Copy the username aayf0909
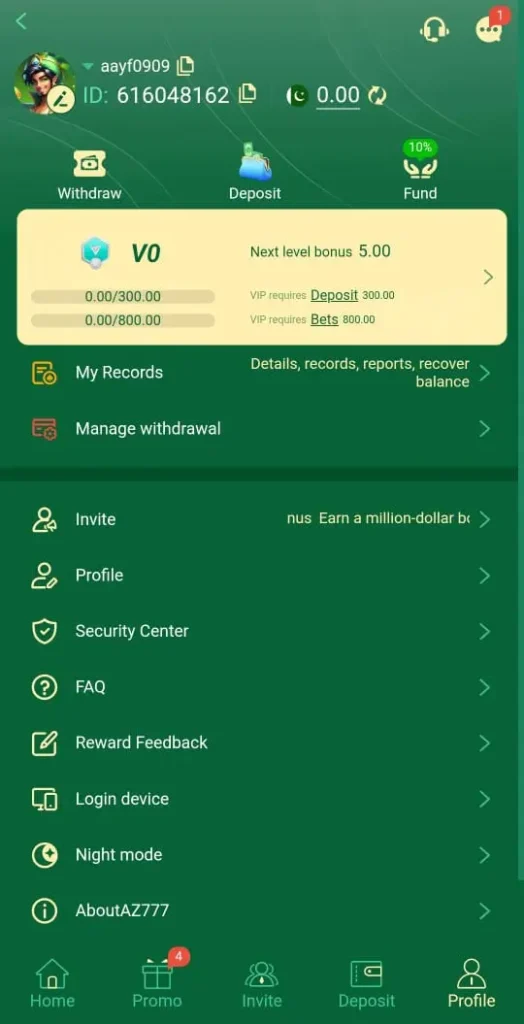The height and width of the screenshot is (1024, 524). pyautogui.click(x=186, y=65)
